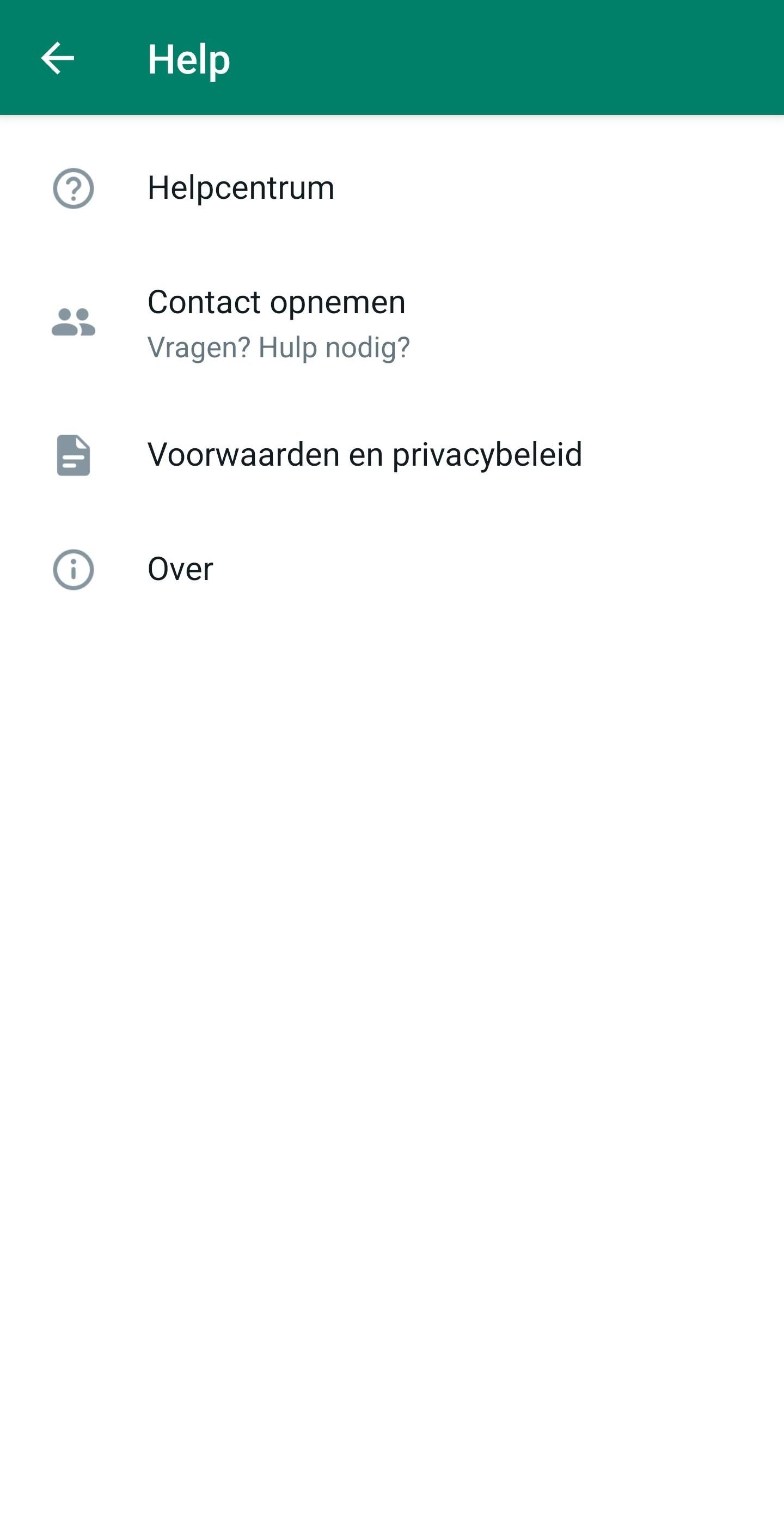
Task: Click the document icon for Voorwaarden en privacybeleid
Action: [x=73, y=455]
